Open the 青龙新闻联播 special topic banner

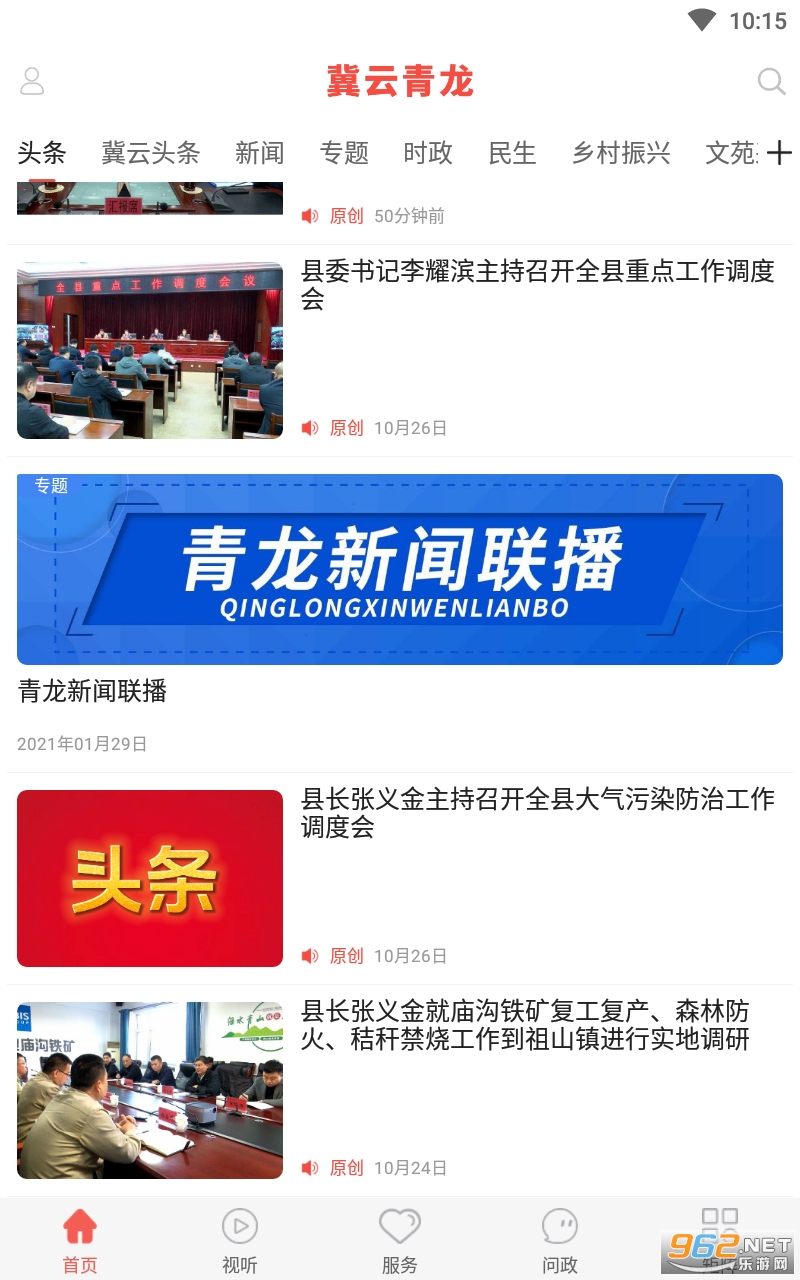pos(400,569)
